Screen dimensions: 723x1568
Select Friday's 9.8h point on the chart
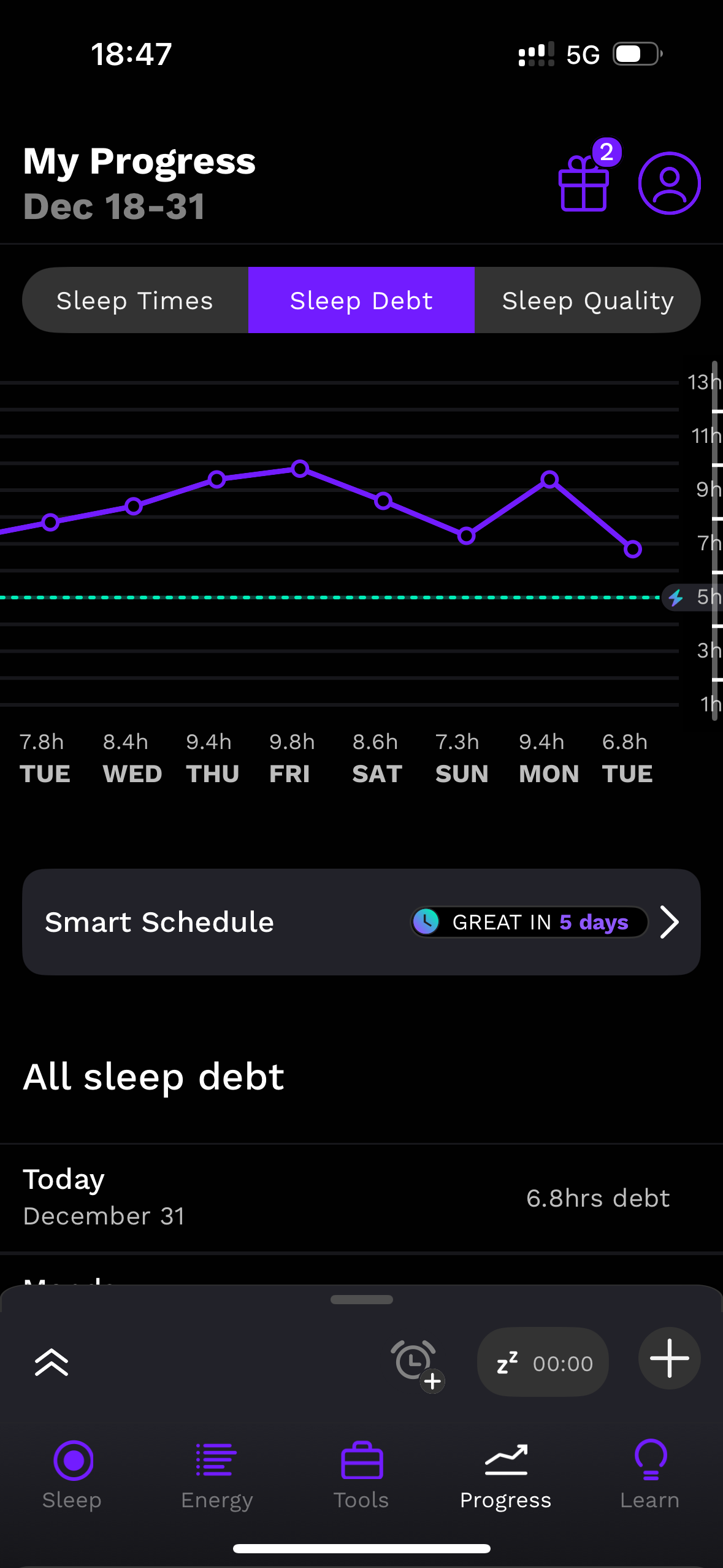pyautogui.click(x=300, y=469)
